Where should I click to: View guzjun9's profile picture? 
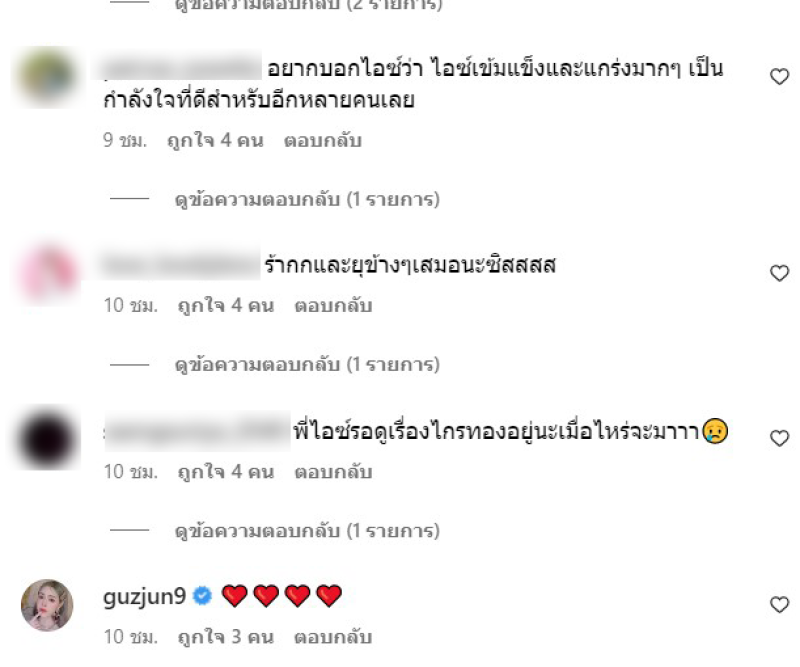click(47, 605)
